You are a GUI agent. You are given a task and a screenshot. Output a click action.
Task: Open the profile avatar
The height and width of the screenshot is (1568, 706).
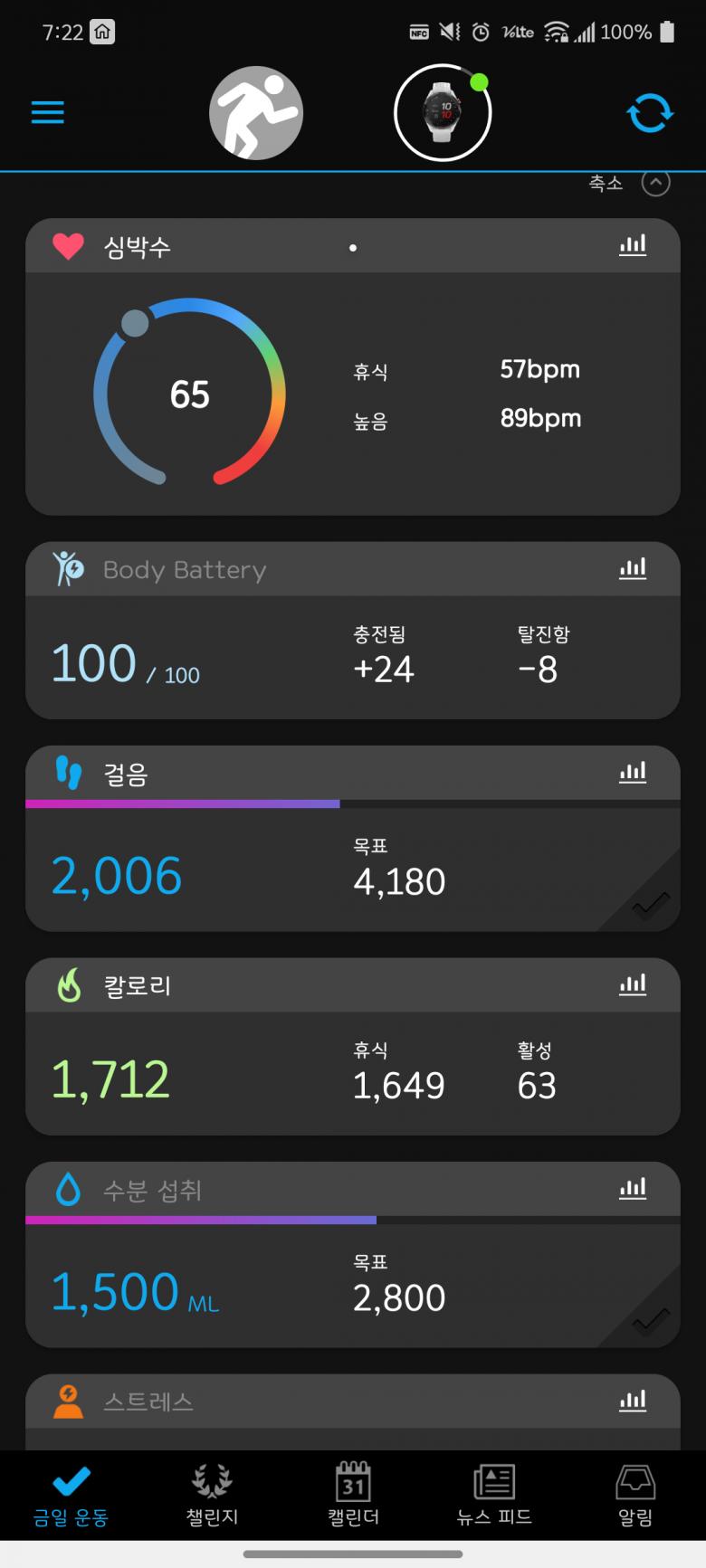pyautogui.click(x=256, y=113)
